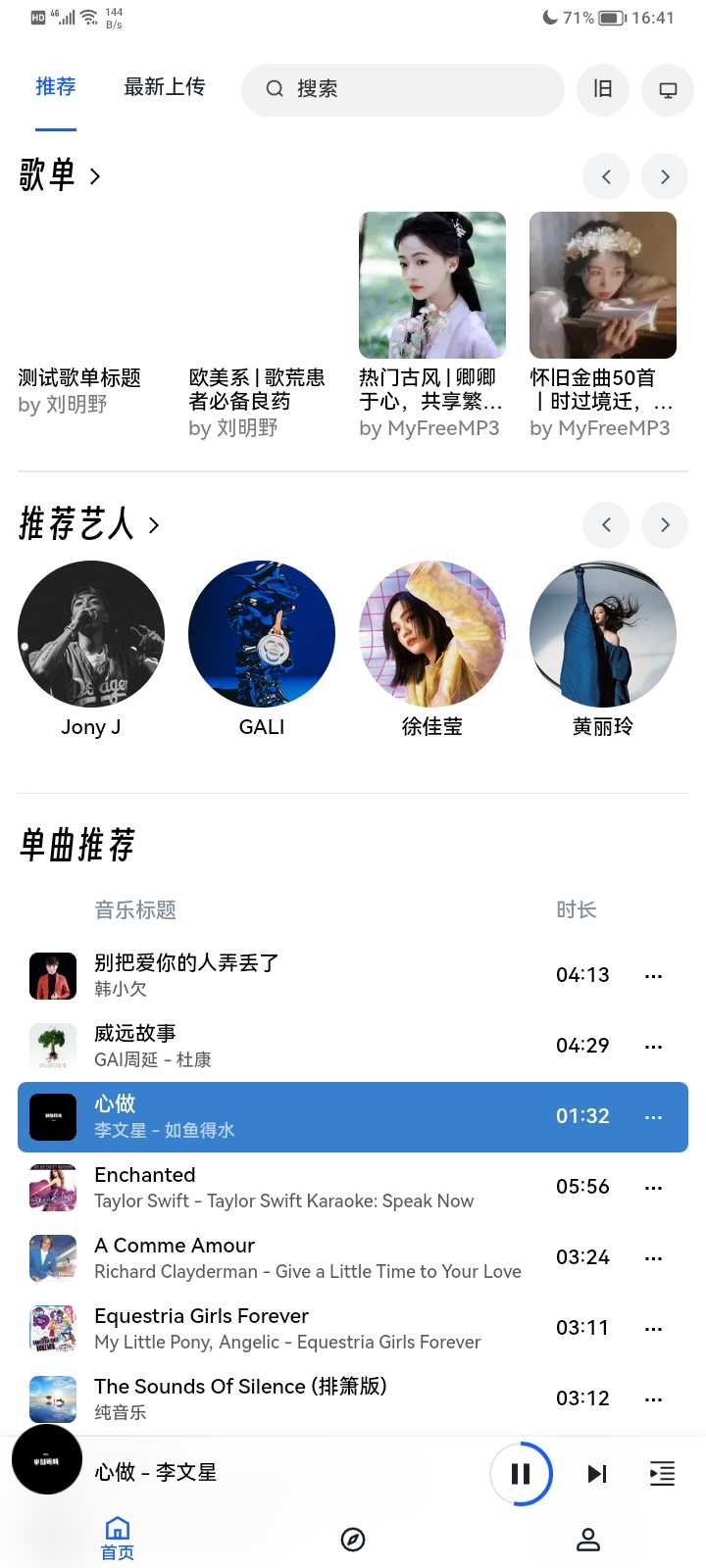The width and height of the screenshot is (706, 1568).
Task: Click left chevron above recommended artists
Action: pyautogui.click(x=605, y=525)
